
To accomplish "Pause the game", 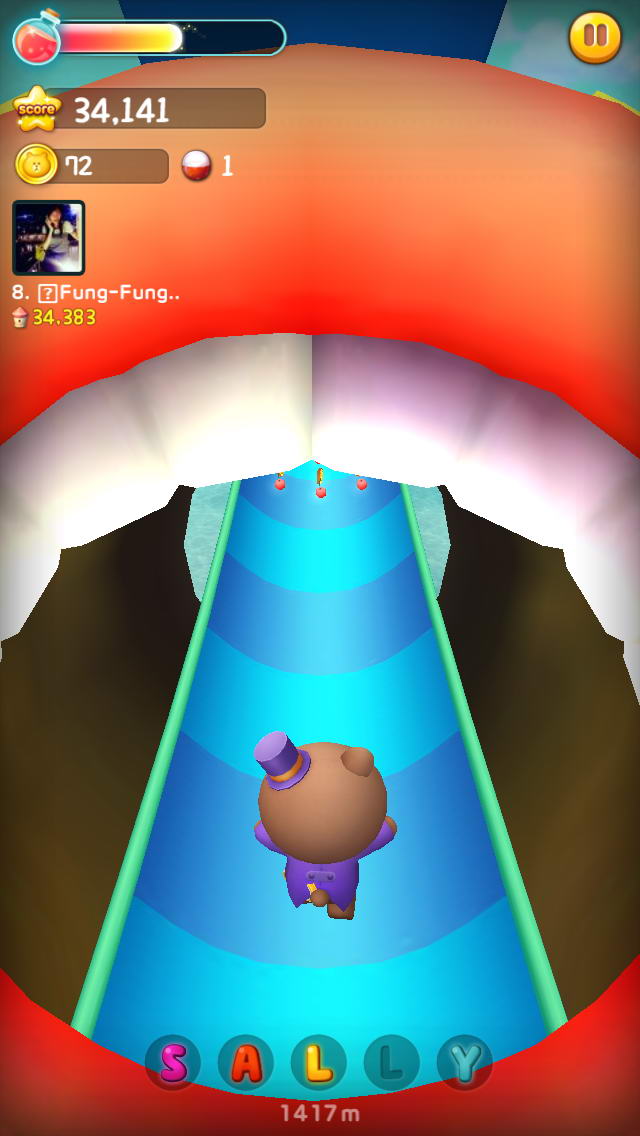I will pyautogui.click(x=595, y=36).
